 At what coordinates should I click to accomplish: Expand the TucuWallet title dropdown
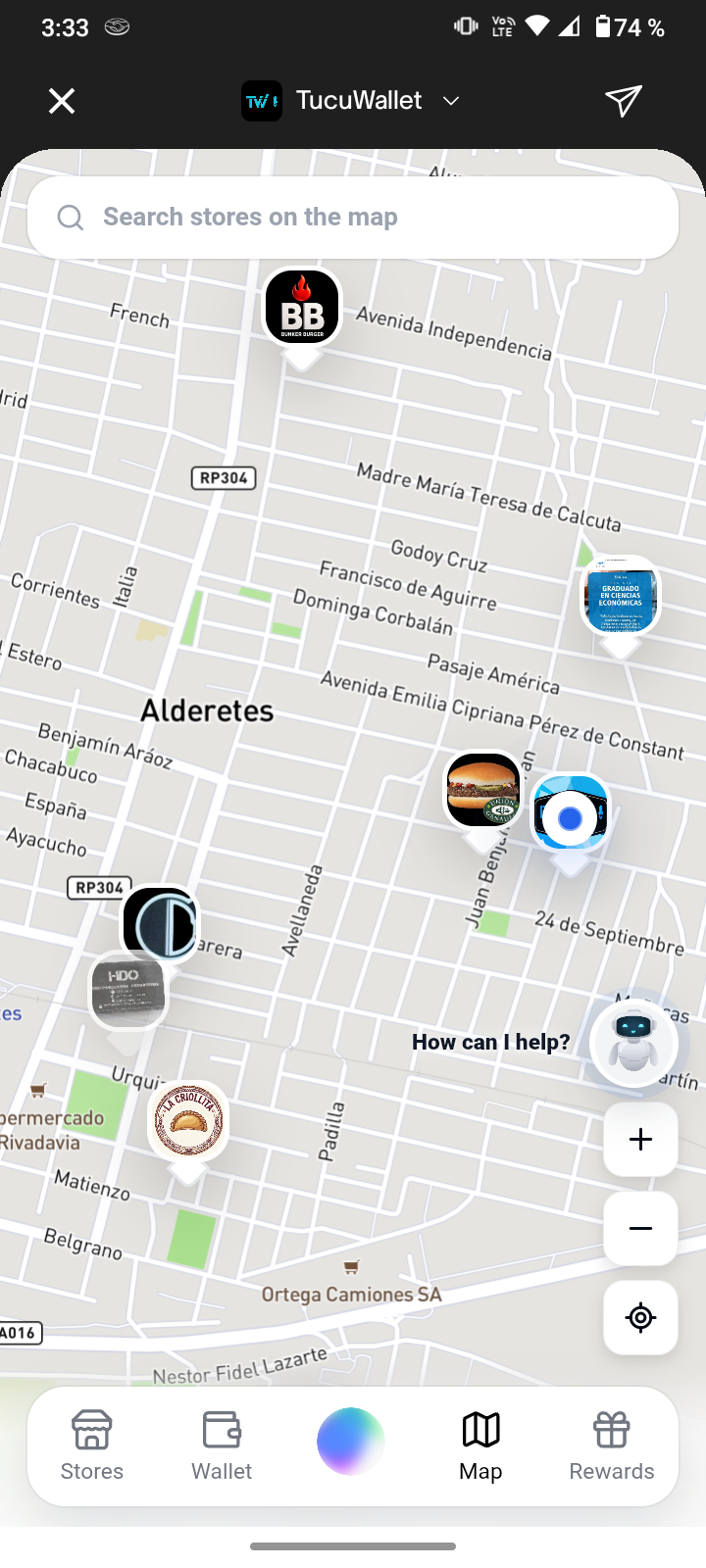click(x=451, y=101)
